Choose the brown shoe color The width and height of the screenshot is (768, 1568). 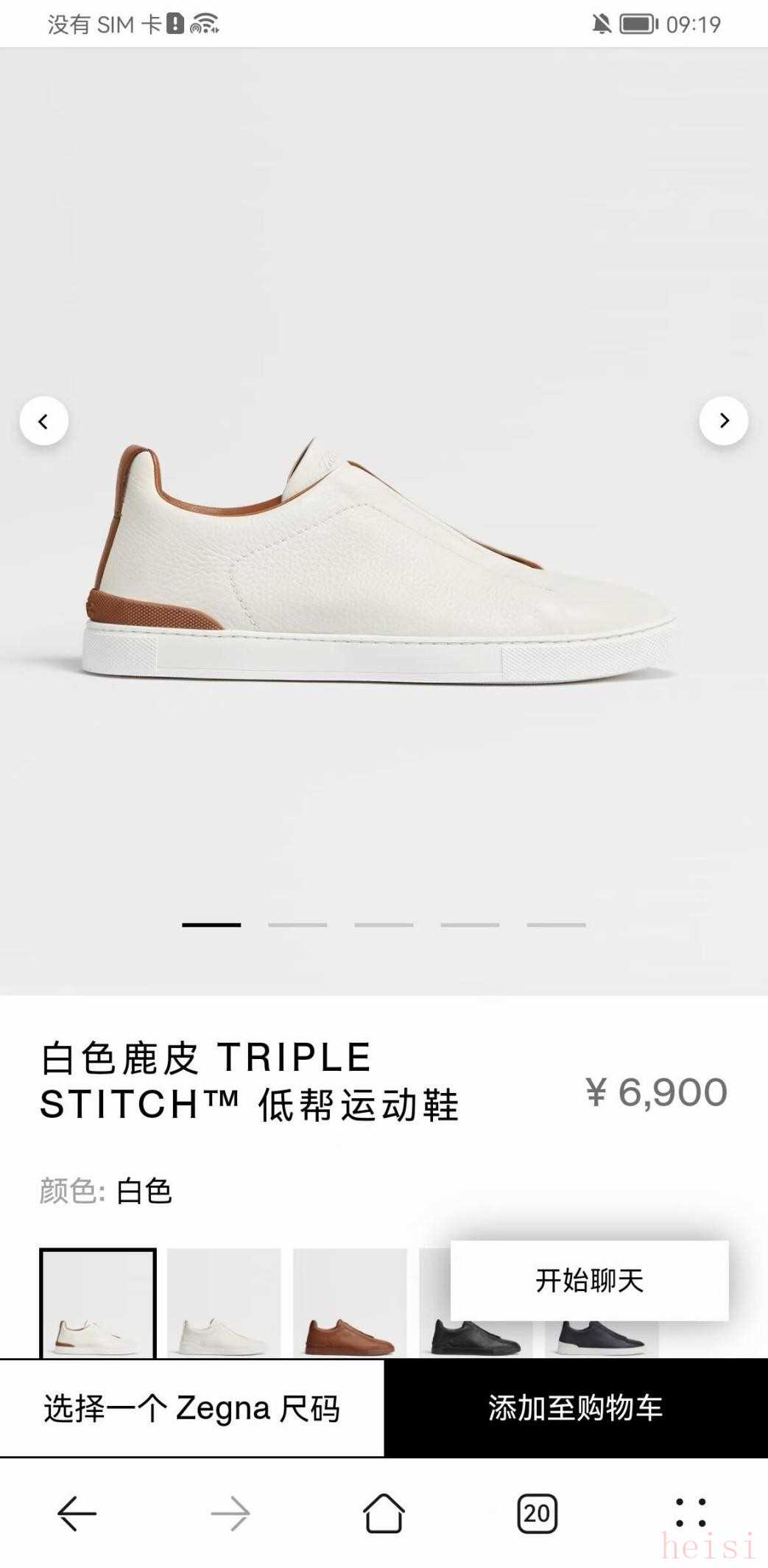point(350,1304)
